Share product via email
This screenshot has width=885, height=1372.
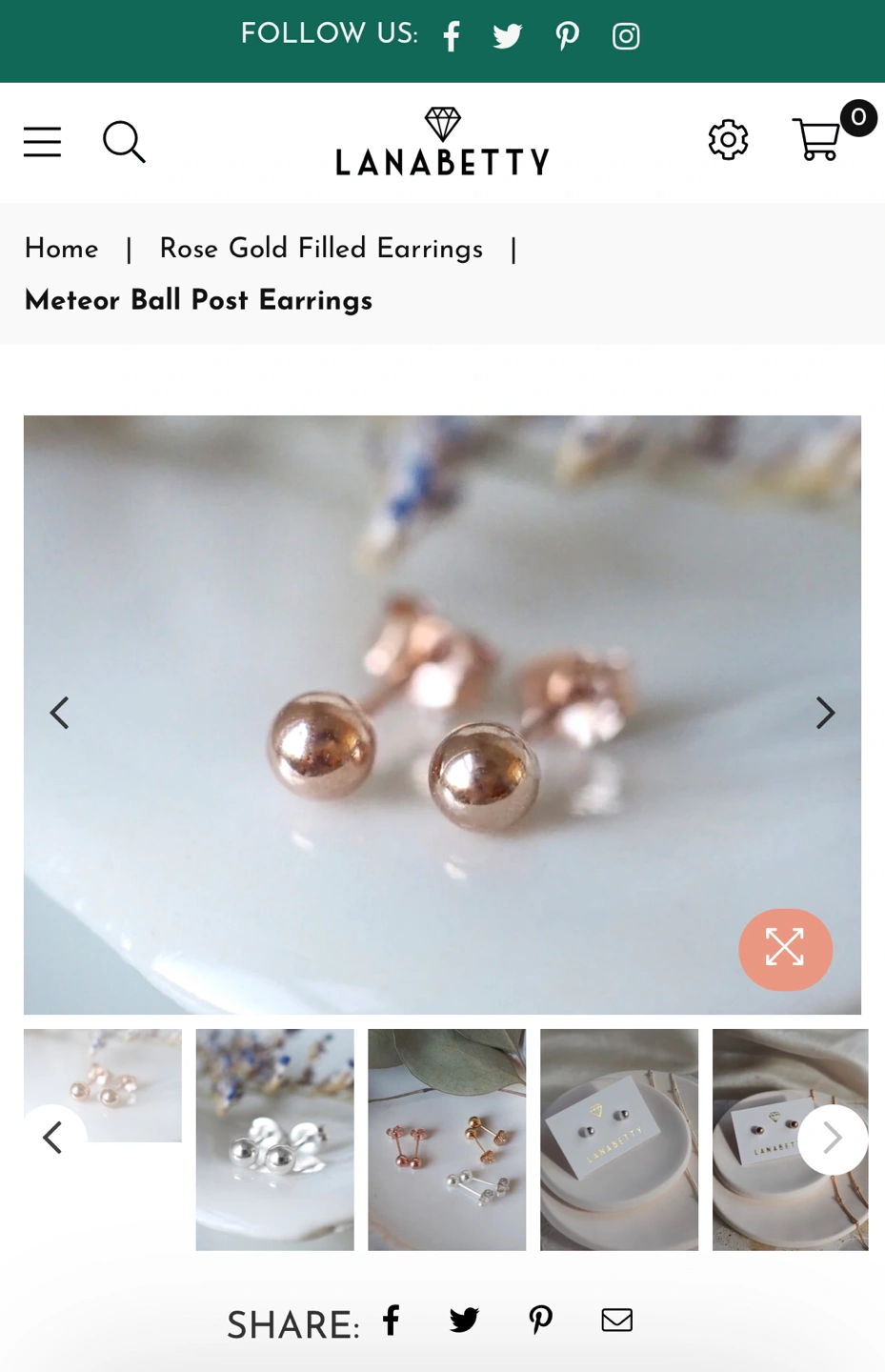[x=616, y=1320]
